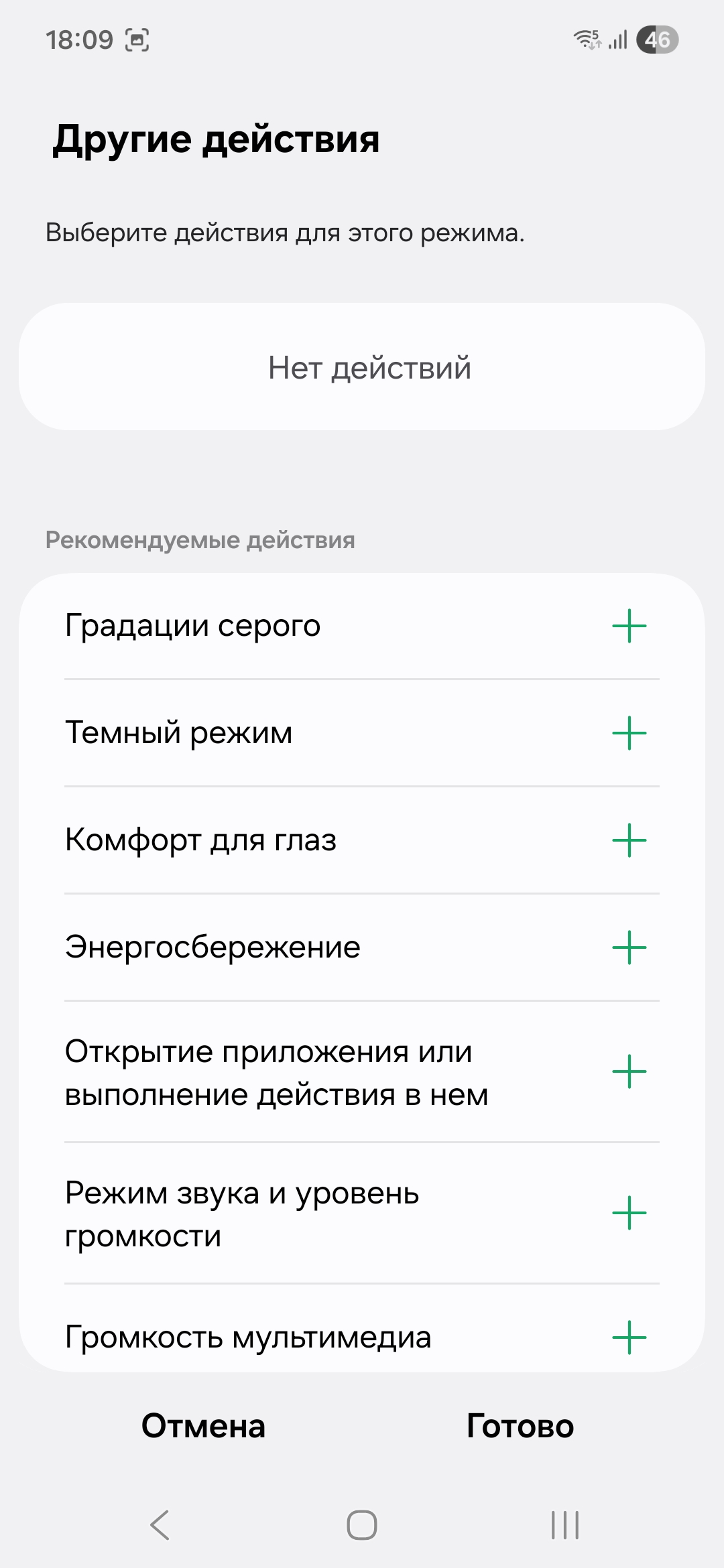Viewport: 724px width, 1568px height.
Task: Open recent apps from the navigation bar
Action: point(564,1525)
